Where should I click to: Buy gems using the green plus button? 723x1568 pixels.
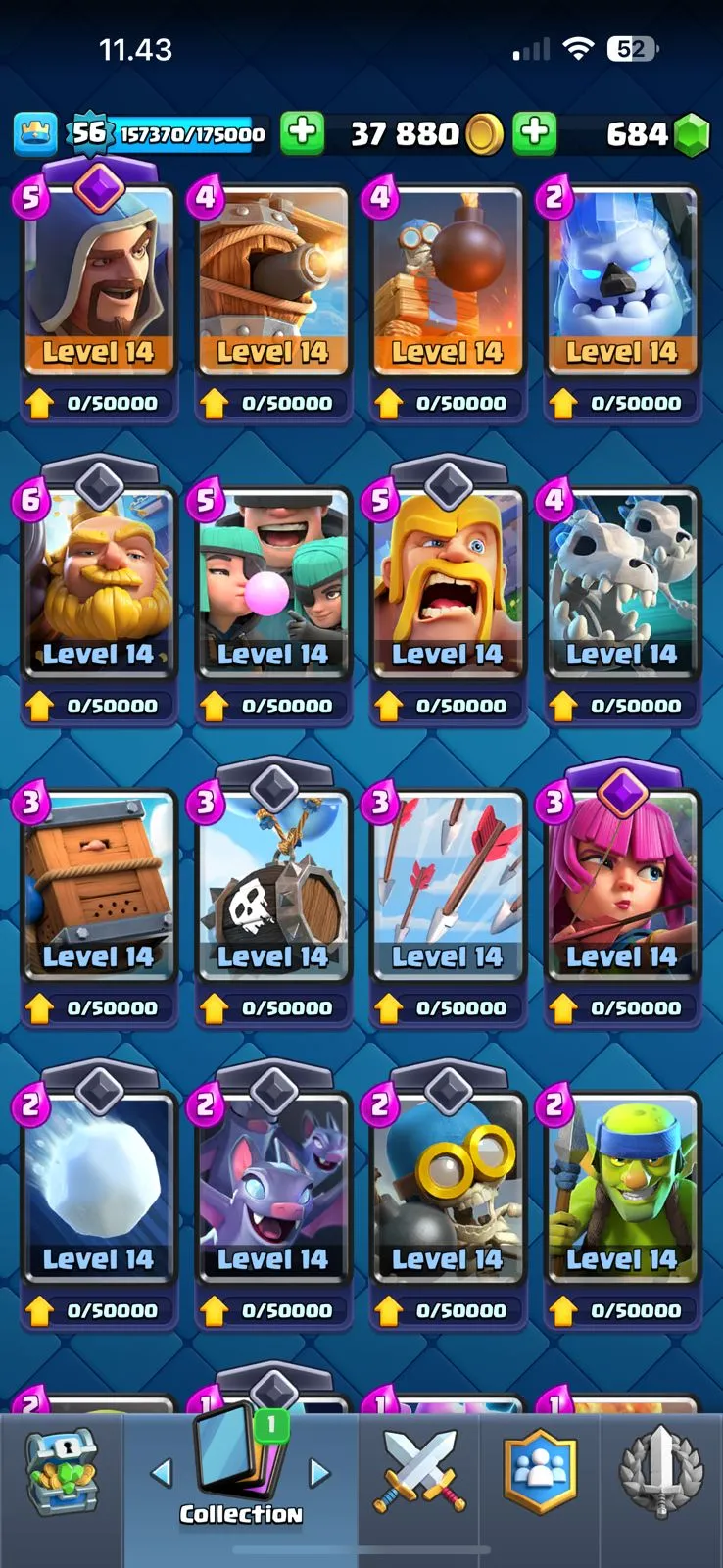pos(535,133)
